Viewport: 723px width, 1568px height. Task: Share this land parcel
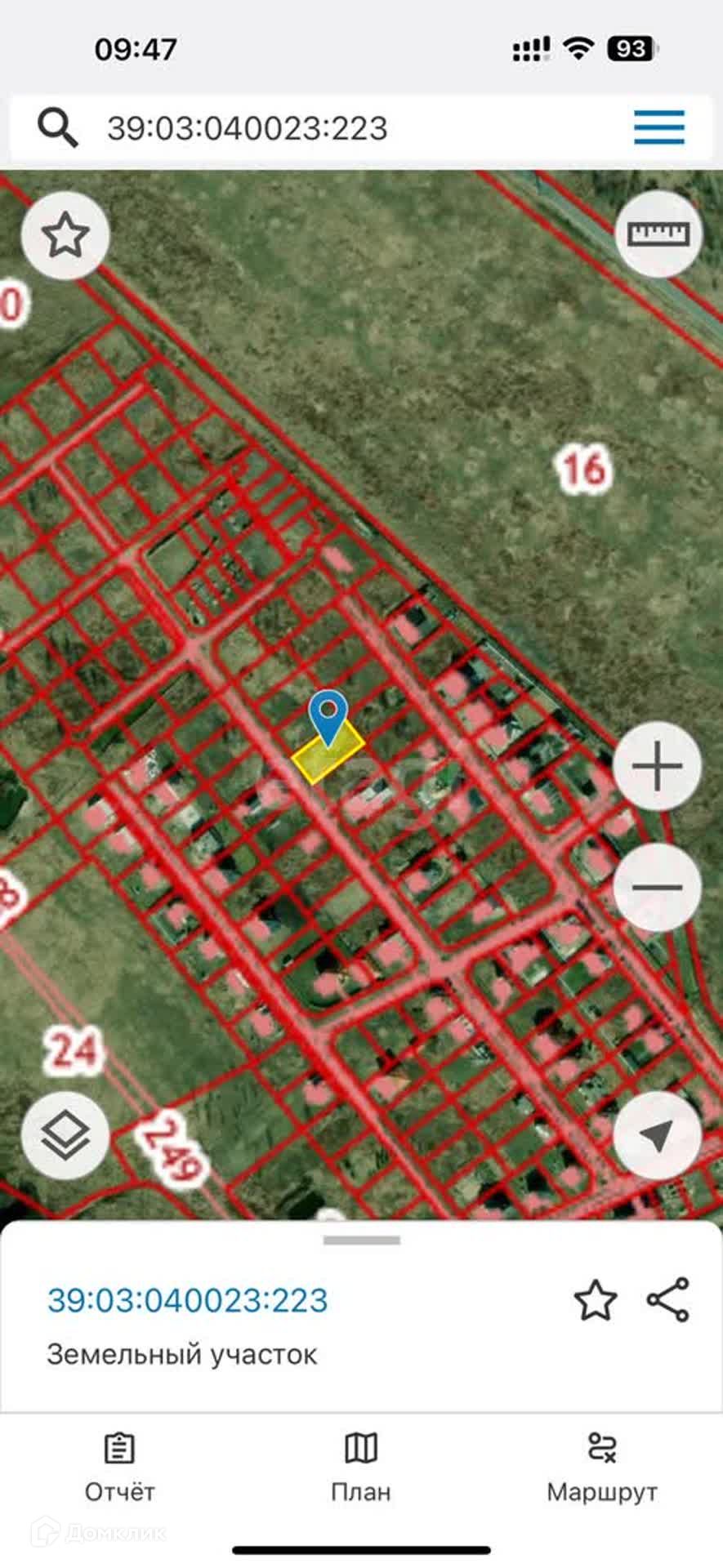click(668, 1299)
